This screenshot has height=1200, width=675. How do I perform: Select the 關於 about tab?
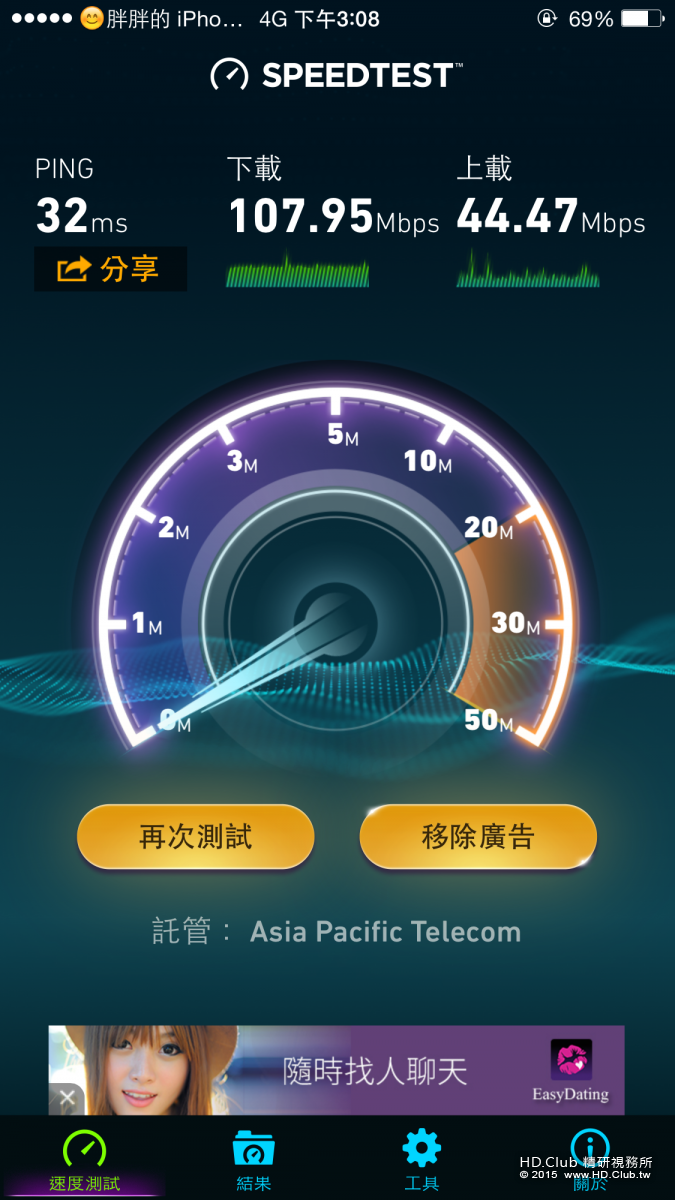[590, 1160]
